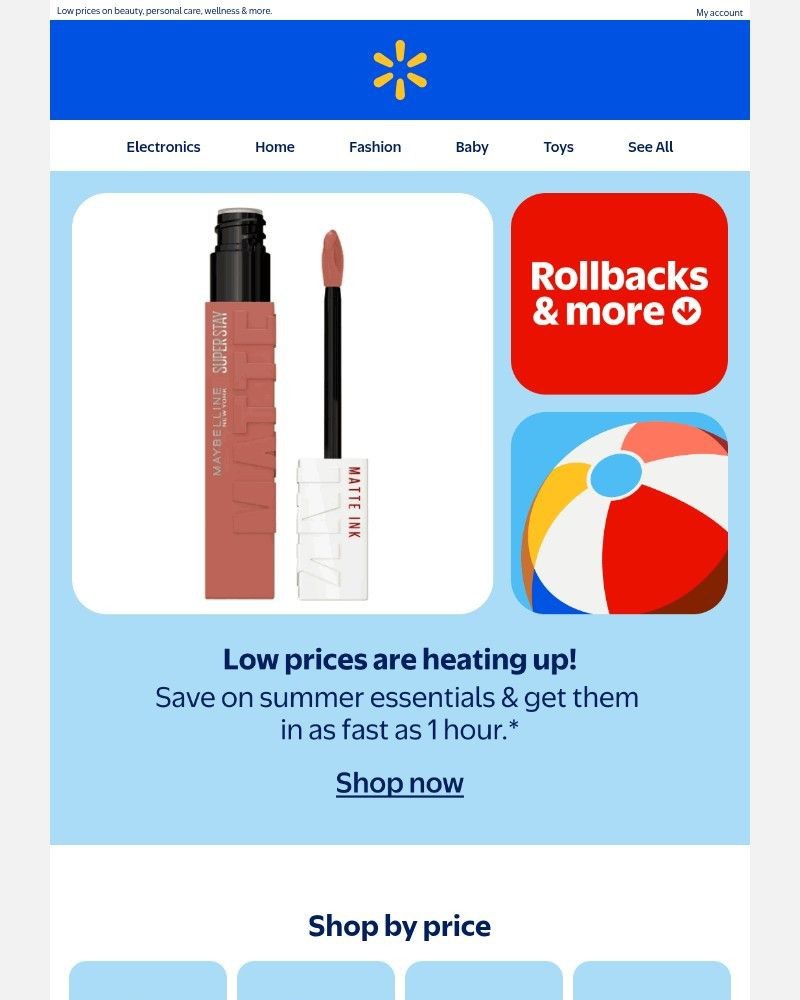Viewport: 800px width, 1000px height.
Task: Select the Baby category
Action: click(472, 147)
